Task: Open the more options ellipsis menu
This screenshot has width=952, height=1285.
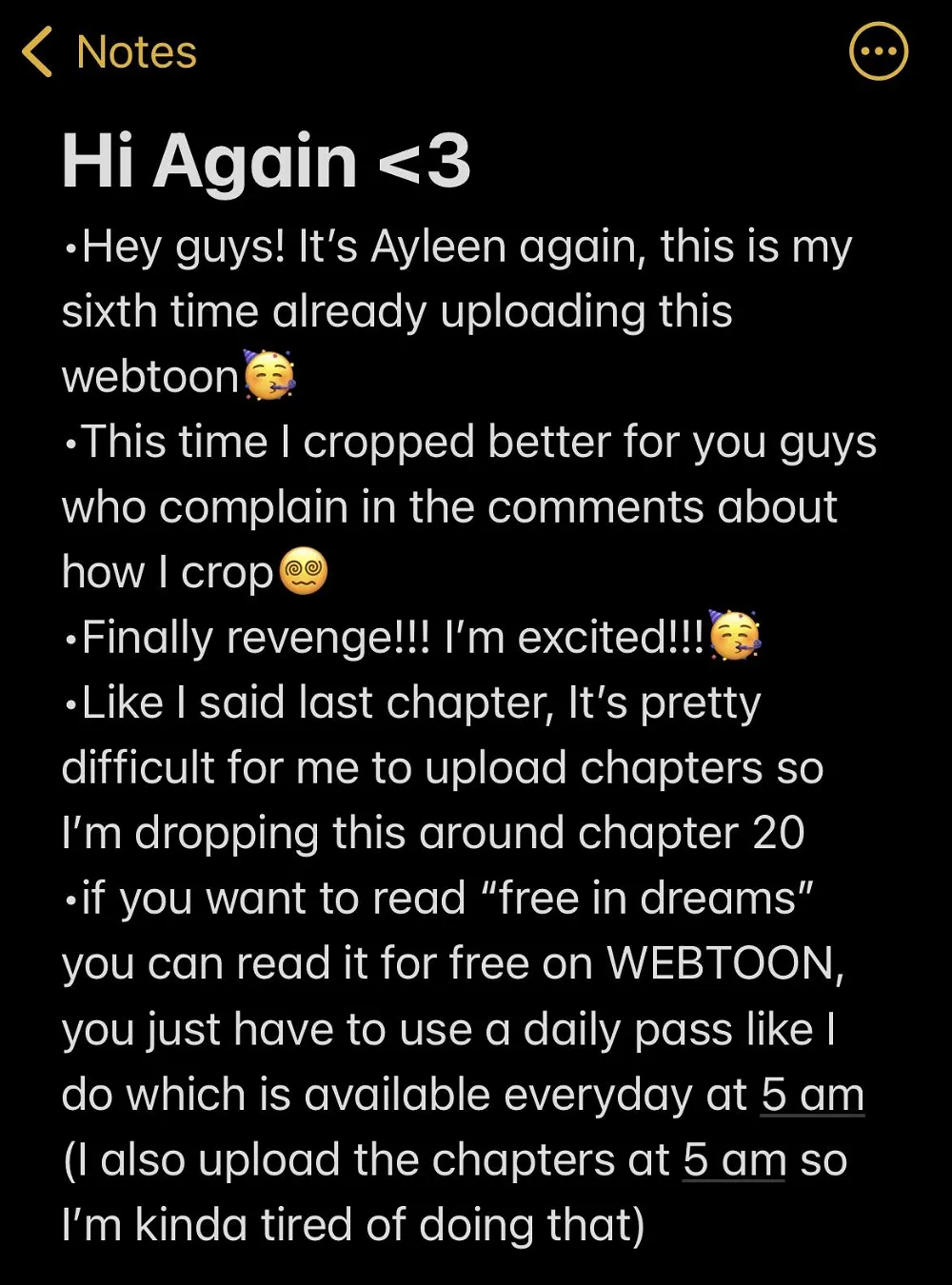Action: click(x=878, y=51)
